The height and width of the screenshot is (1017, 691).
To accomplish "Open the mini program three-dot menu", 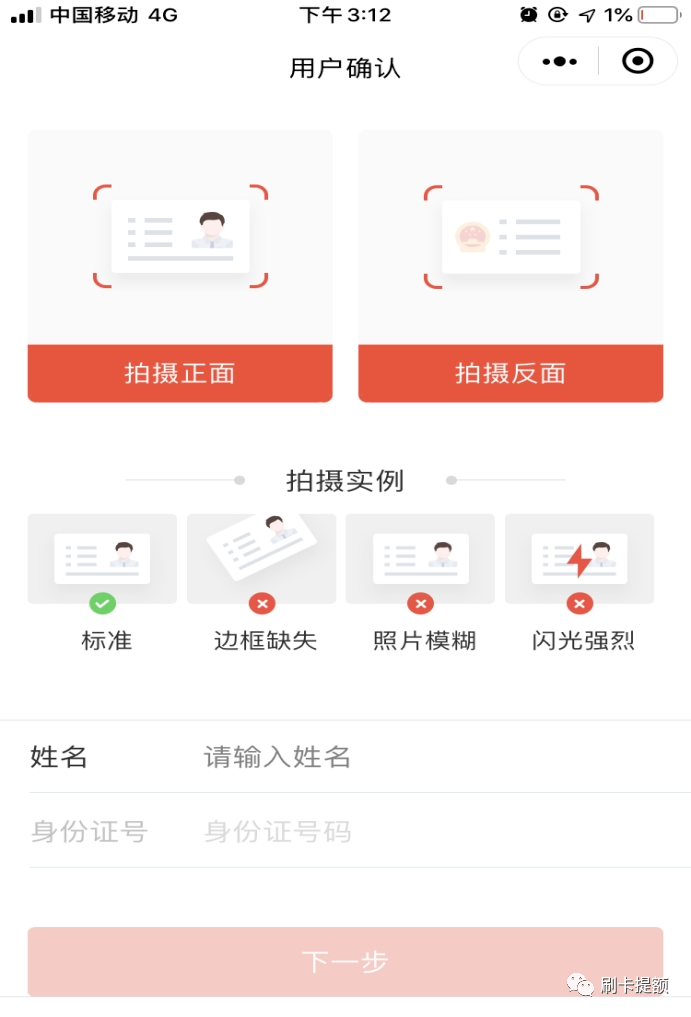I will pos(560,62).
